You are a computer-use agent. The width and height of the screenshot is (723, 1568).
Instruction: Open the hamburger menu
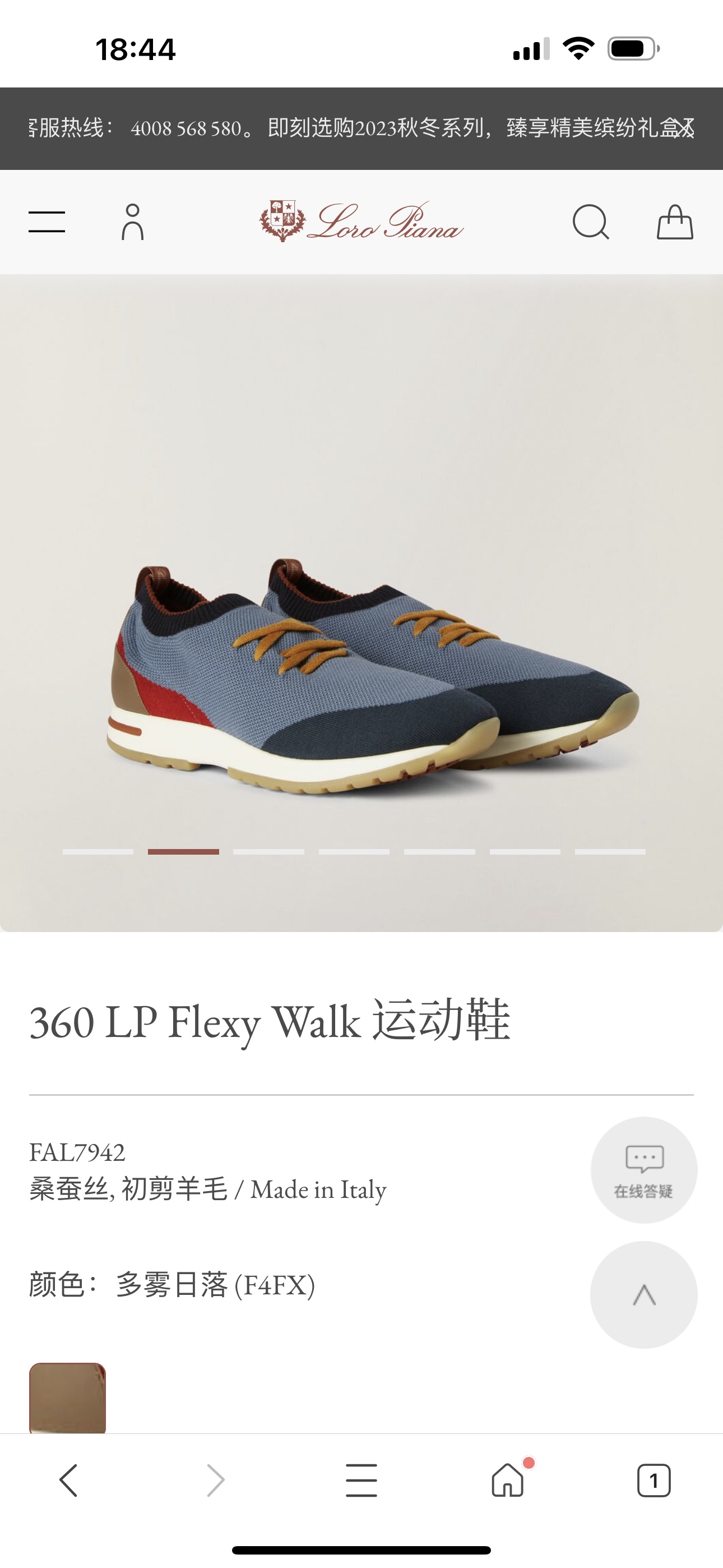point(47,222)
